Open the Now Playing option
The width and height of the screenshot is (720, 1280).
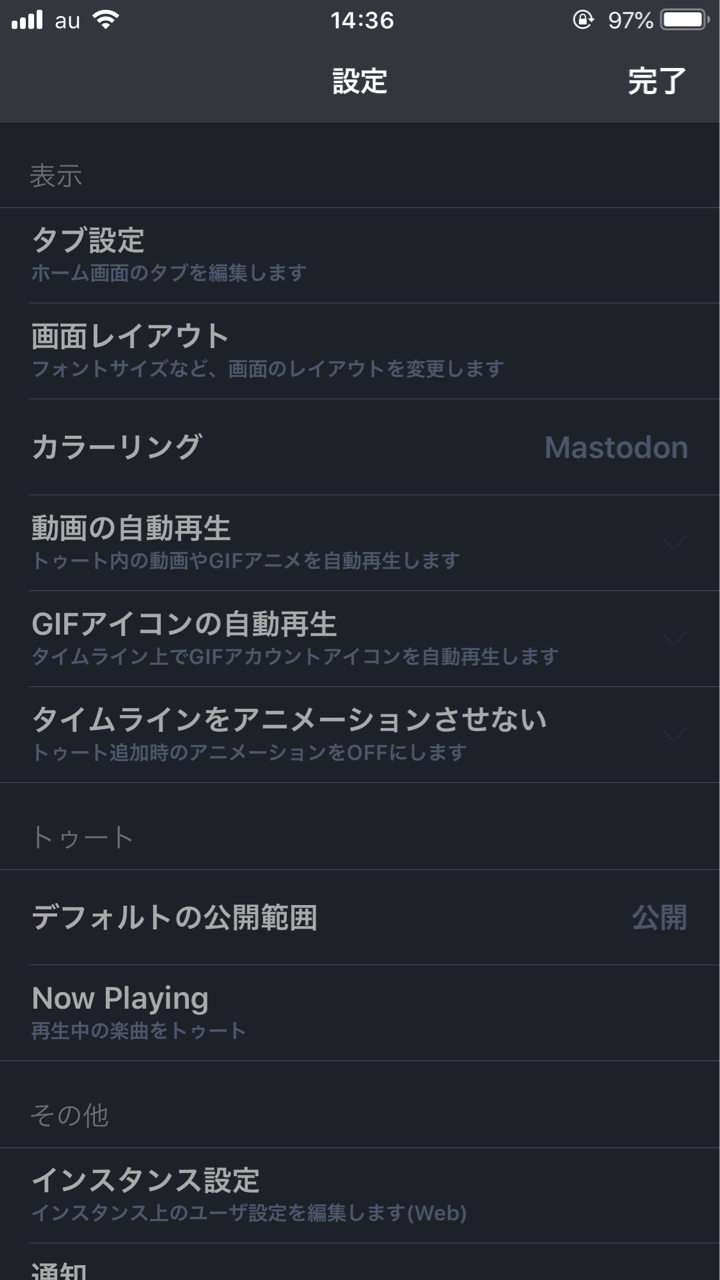(x=360, y=1013)
